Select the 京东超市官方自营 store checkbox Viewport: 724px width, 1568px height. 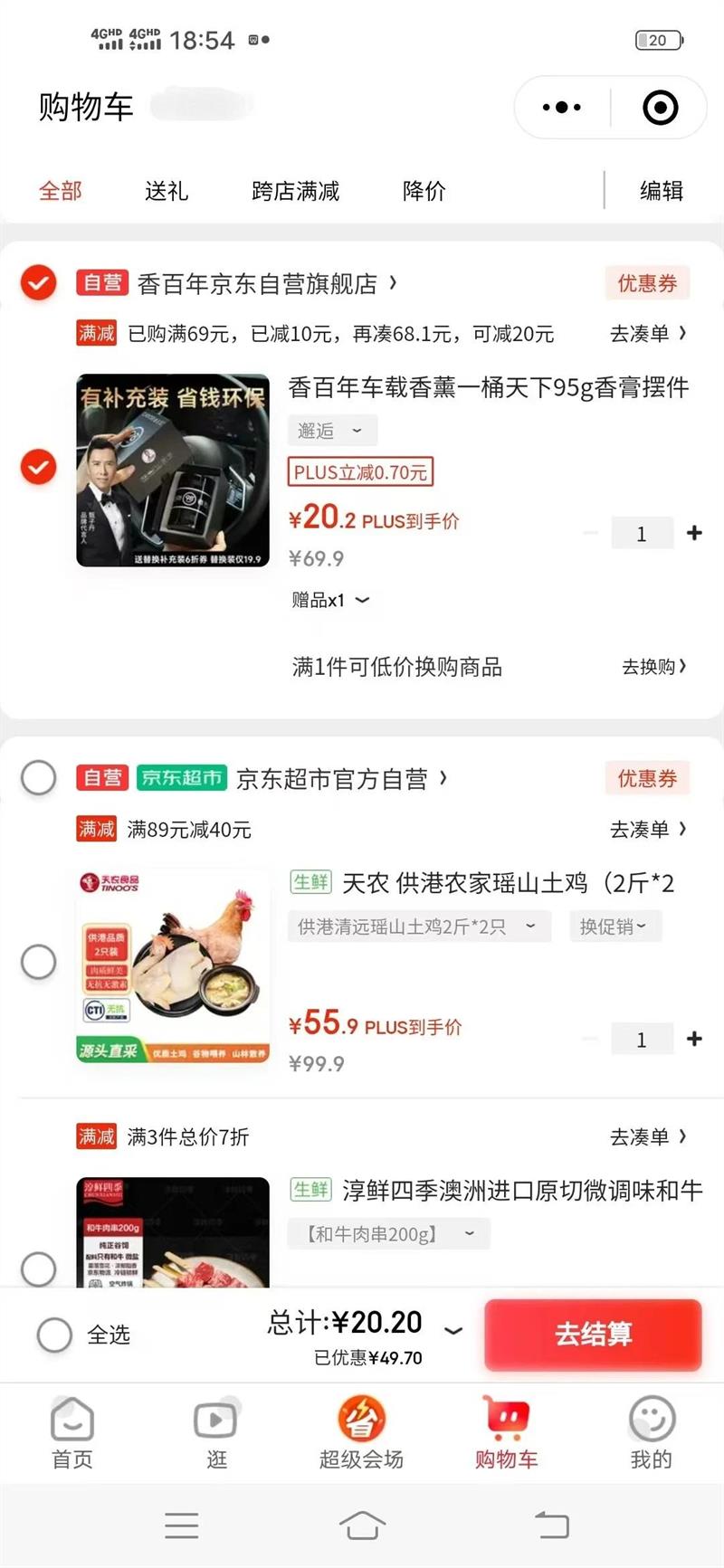click(x=38, y=777)
